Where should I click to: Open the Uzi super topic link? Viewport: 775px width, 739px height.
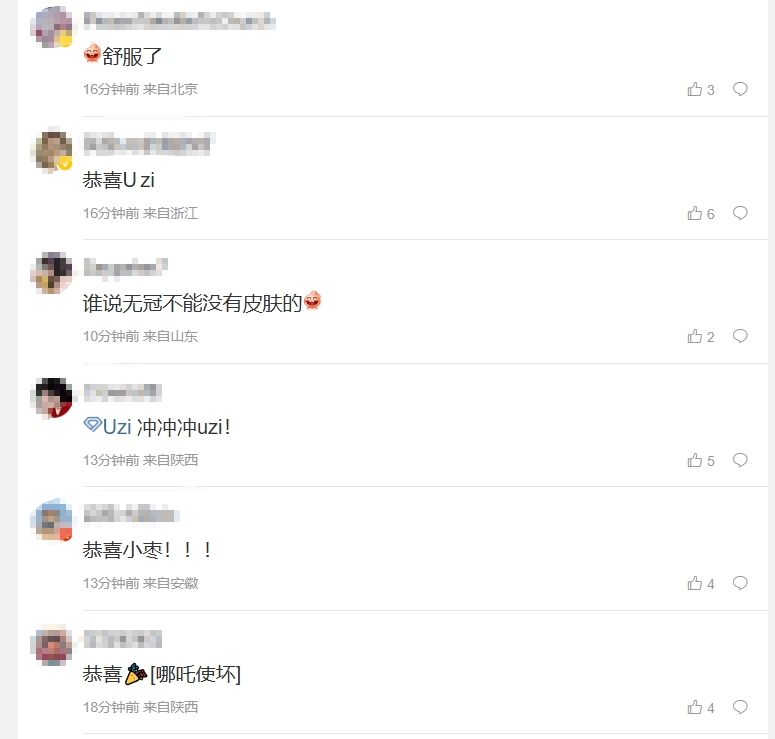pyautogui.click(x=108, y=427)
